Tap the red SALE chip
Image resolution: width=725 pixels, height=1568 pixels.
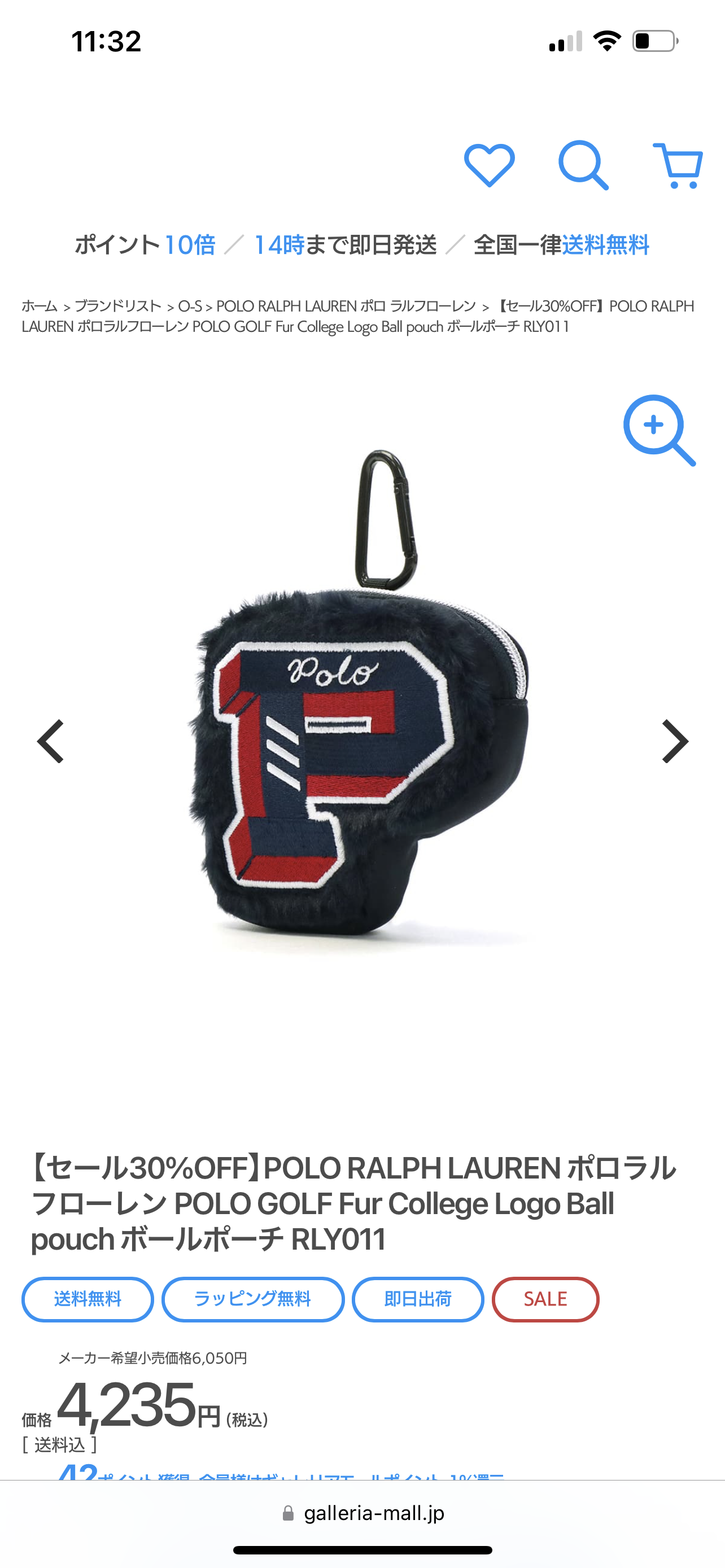(x=545, y=1299)
